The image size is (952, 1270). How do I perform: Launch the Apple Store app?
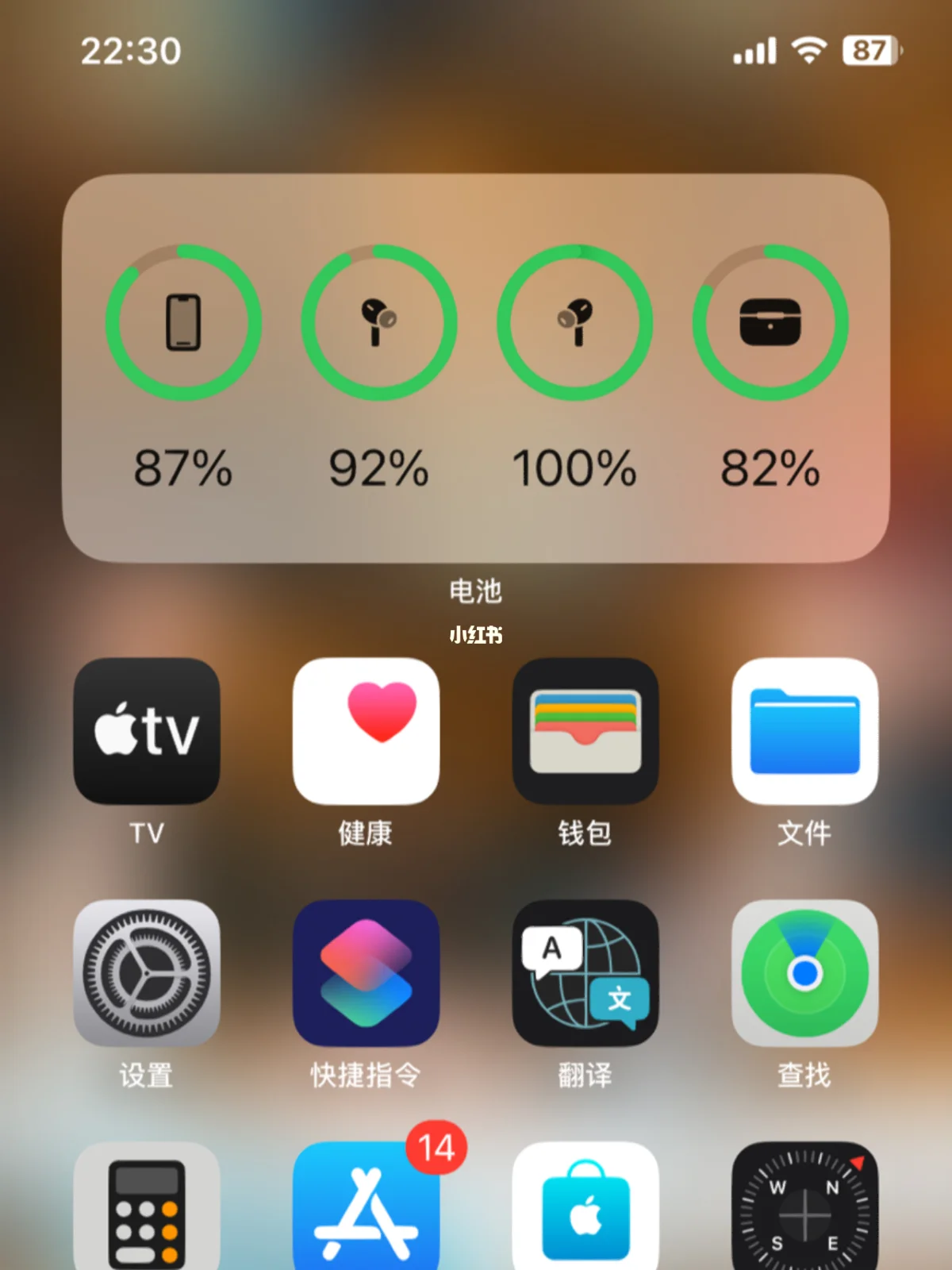[585, 1210]
